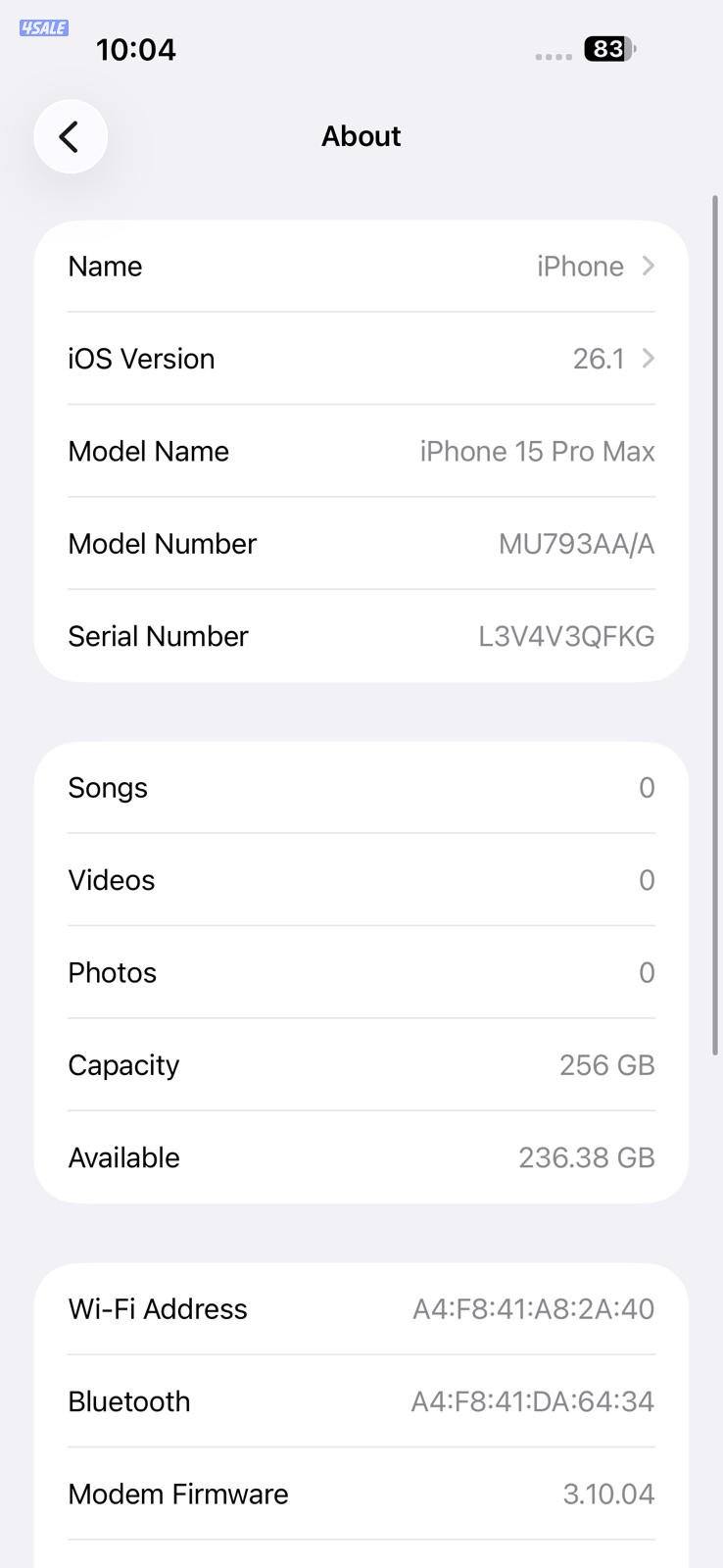Image resolution: width=723 pixels, height=1568 pixels.
Task: Open iOS Version details
Action: 361,359
